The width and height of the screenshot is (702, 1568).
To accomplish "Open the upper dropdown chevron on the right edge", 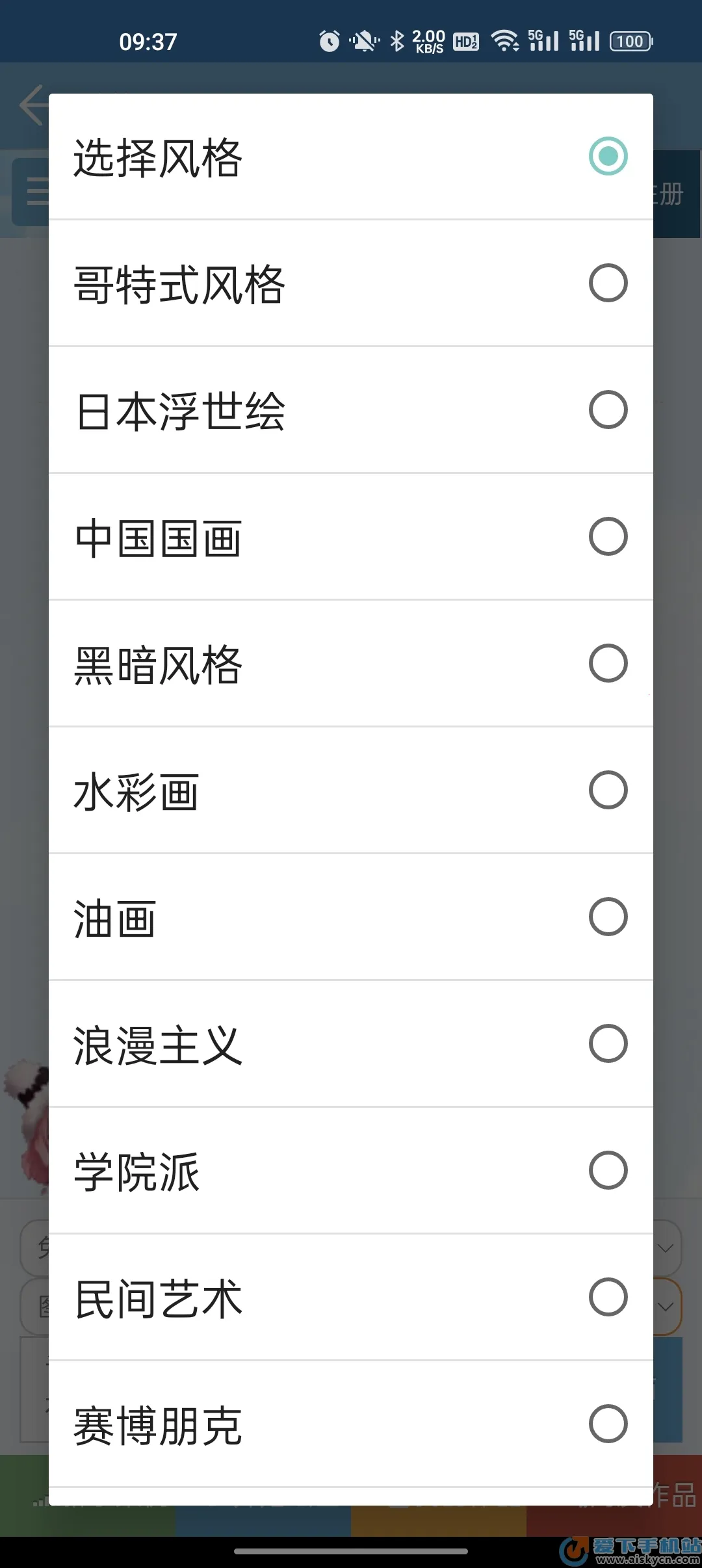I will [x=664, y=1247].
